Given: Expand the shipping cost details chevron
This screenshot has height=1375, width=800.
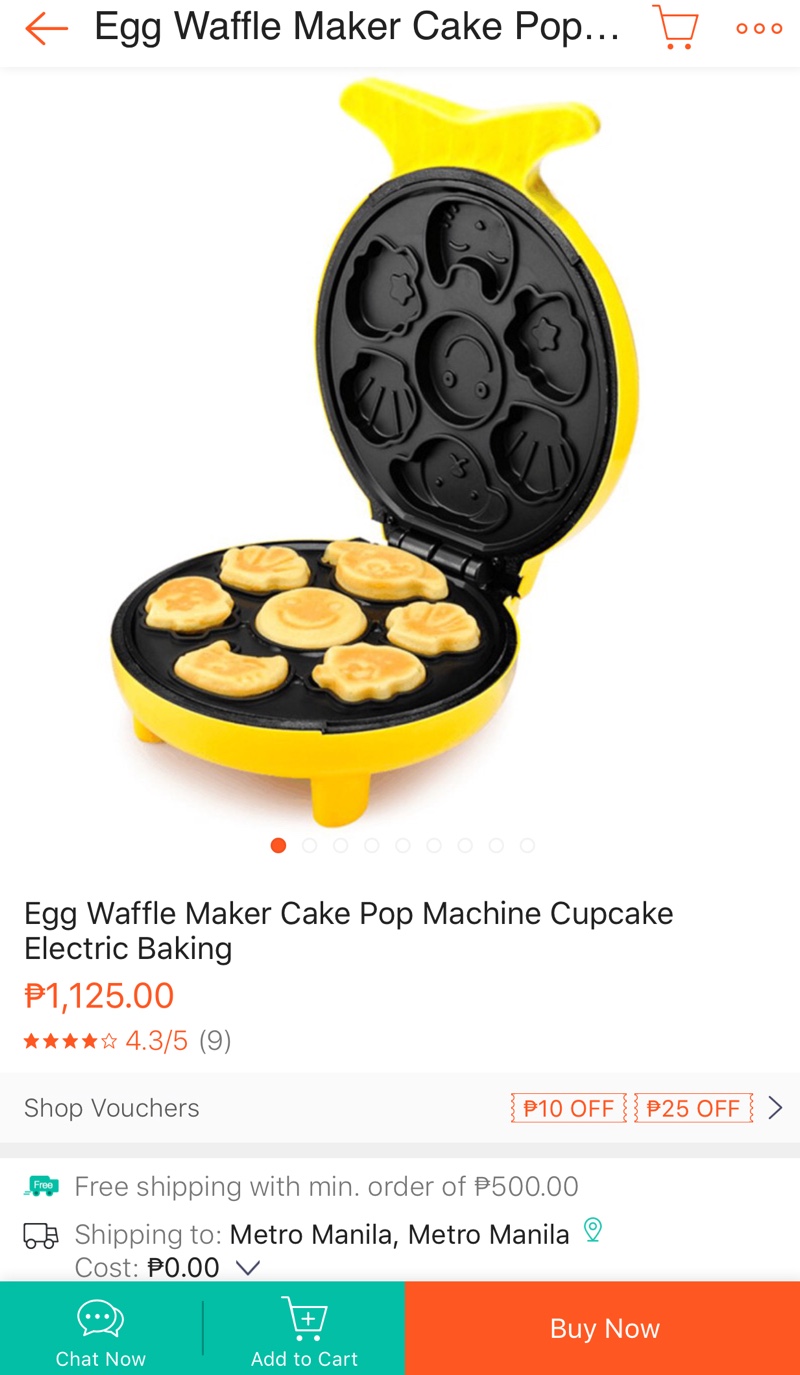Looking at the screenshot, I should tap(247, 1268).
